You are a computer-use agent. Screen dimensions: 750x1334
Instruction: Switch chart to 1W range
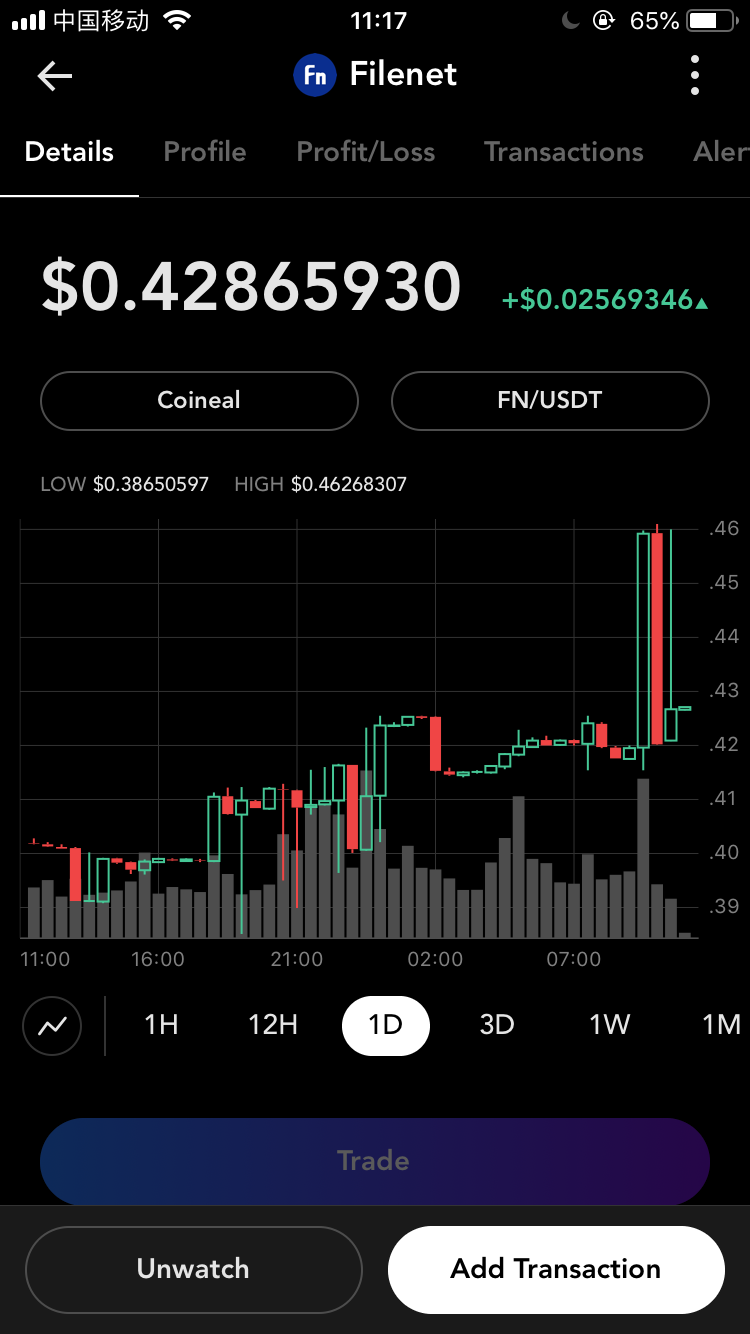[x=609, y=1025]
